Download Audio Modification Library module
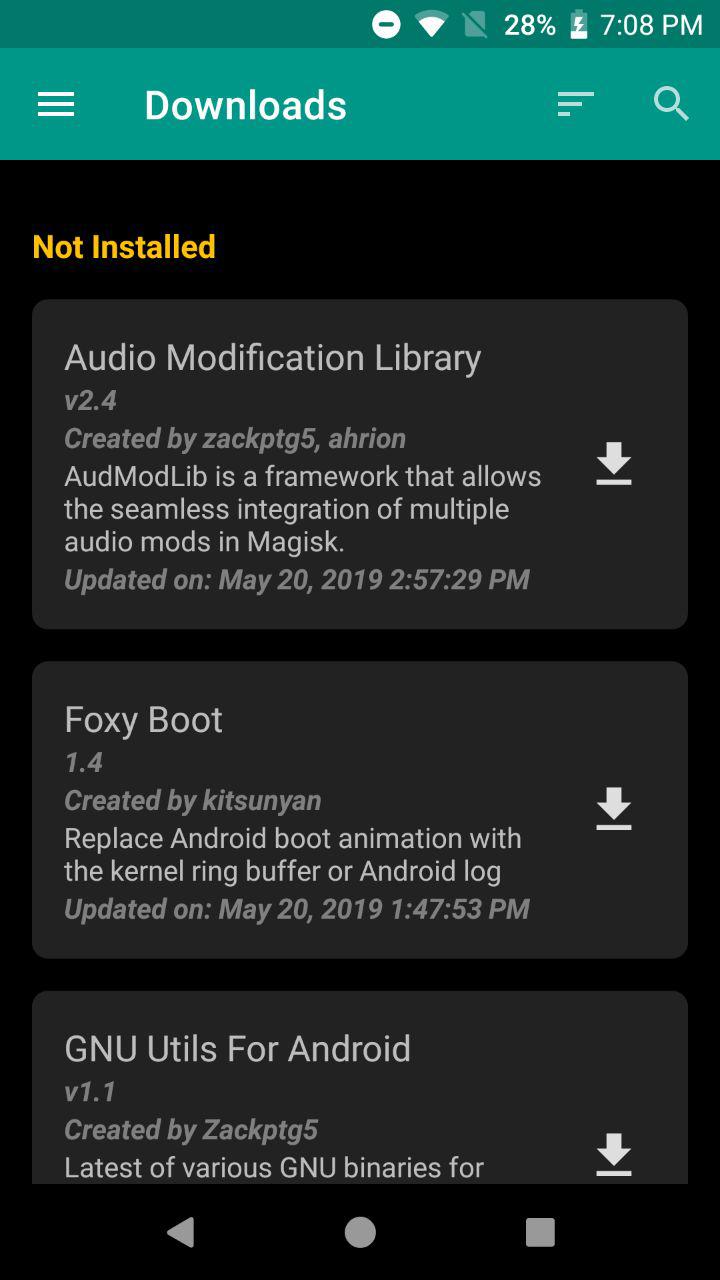 613,464
